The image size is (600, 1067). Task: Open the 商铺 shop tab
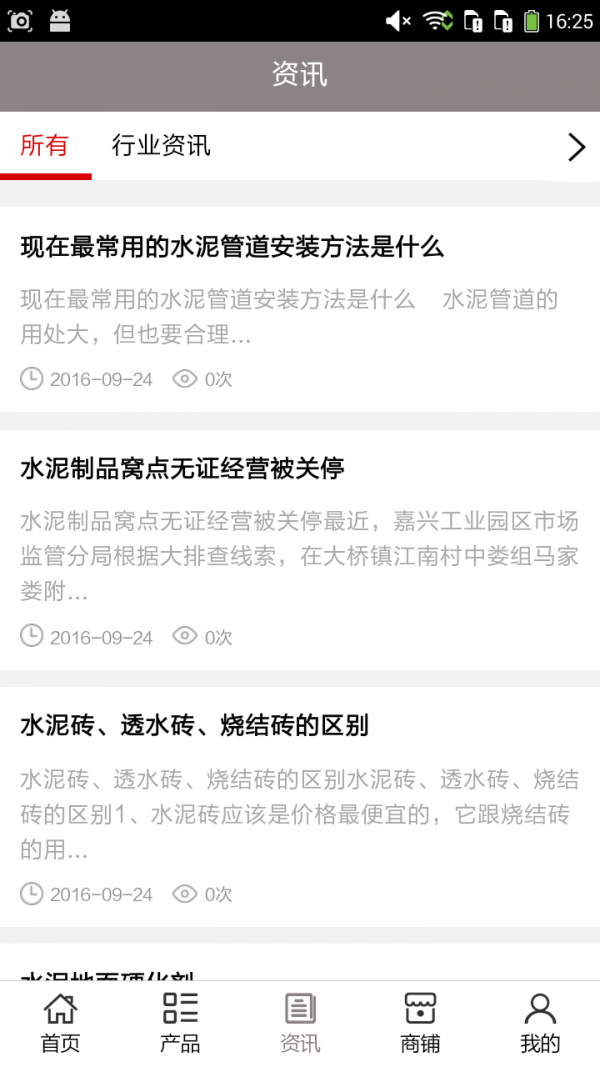420,1023
